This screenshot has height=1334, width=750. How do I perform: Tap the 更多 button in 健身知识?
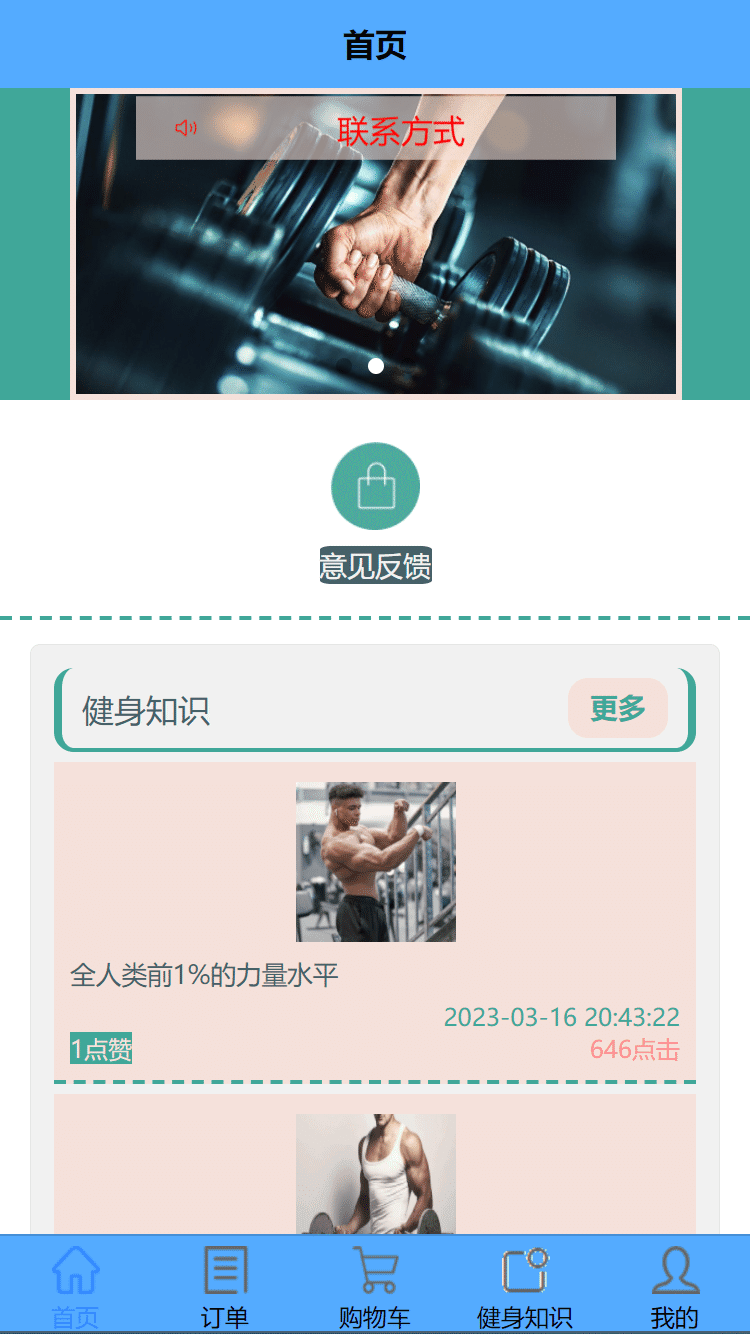click(x=617, y=708)
